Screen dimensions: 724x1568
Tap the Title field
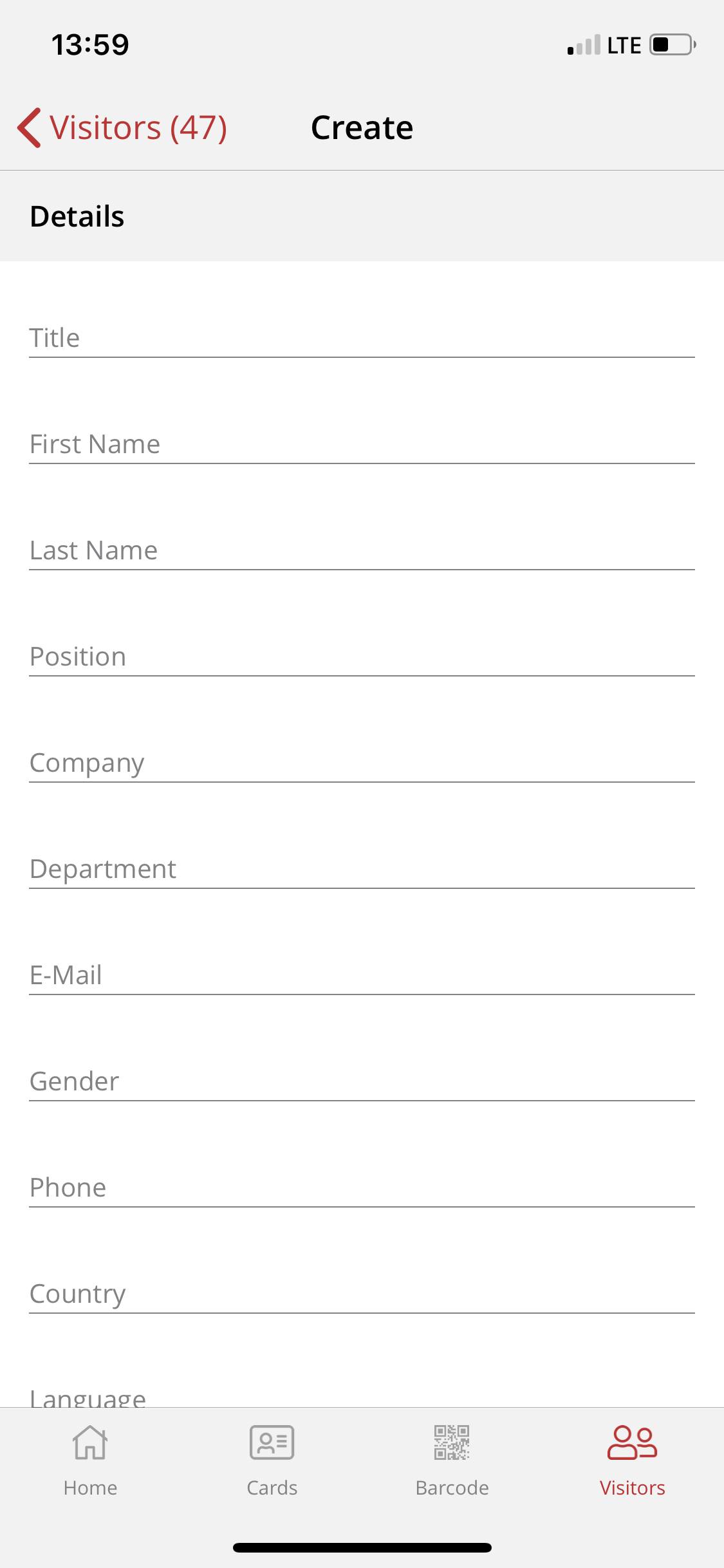[x=362, y=338]
